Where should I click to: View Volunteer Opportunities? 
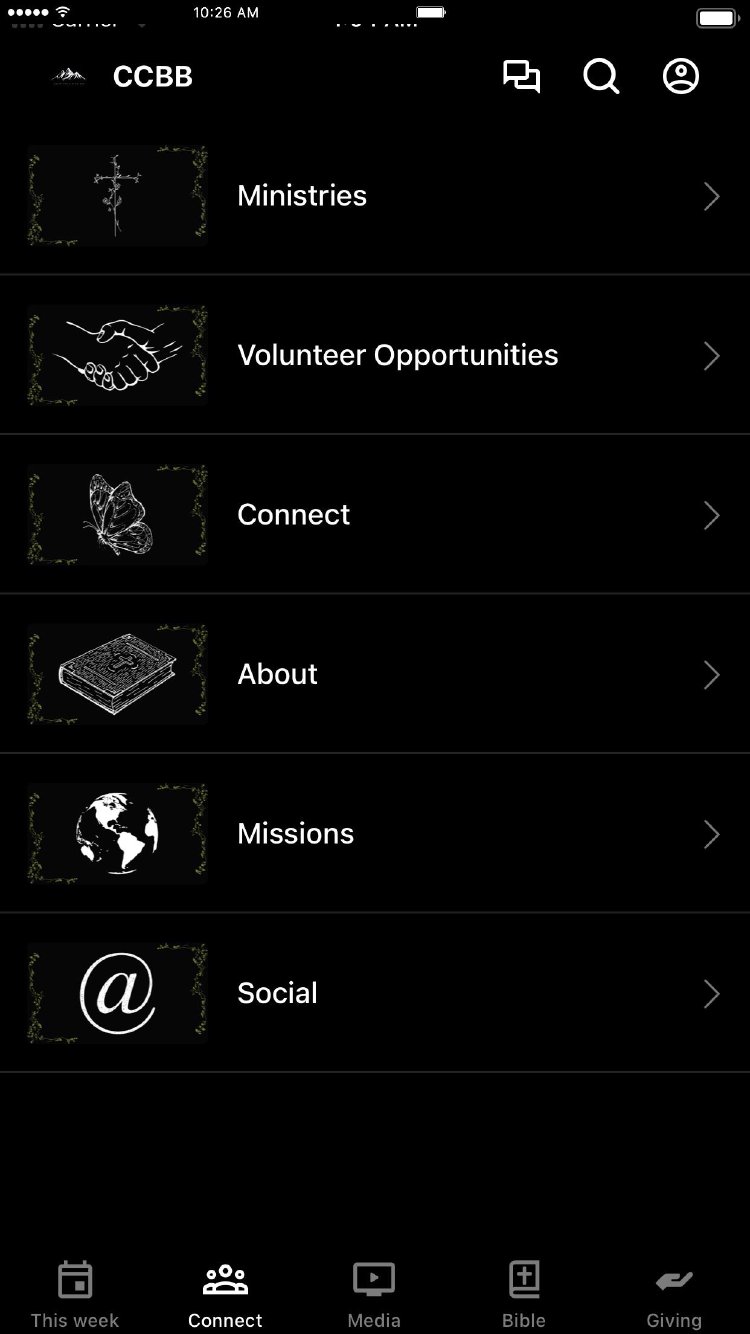click(x=375, y=355)
